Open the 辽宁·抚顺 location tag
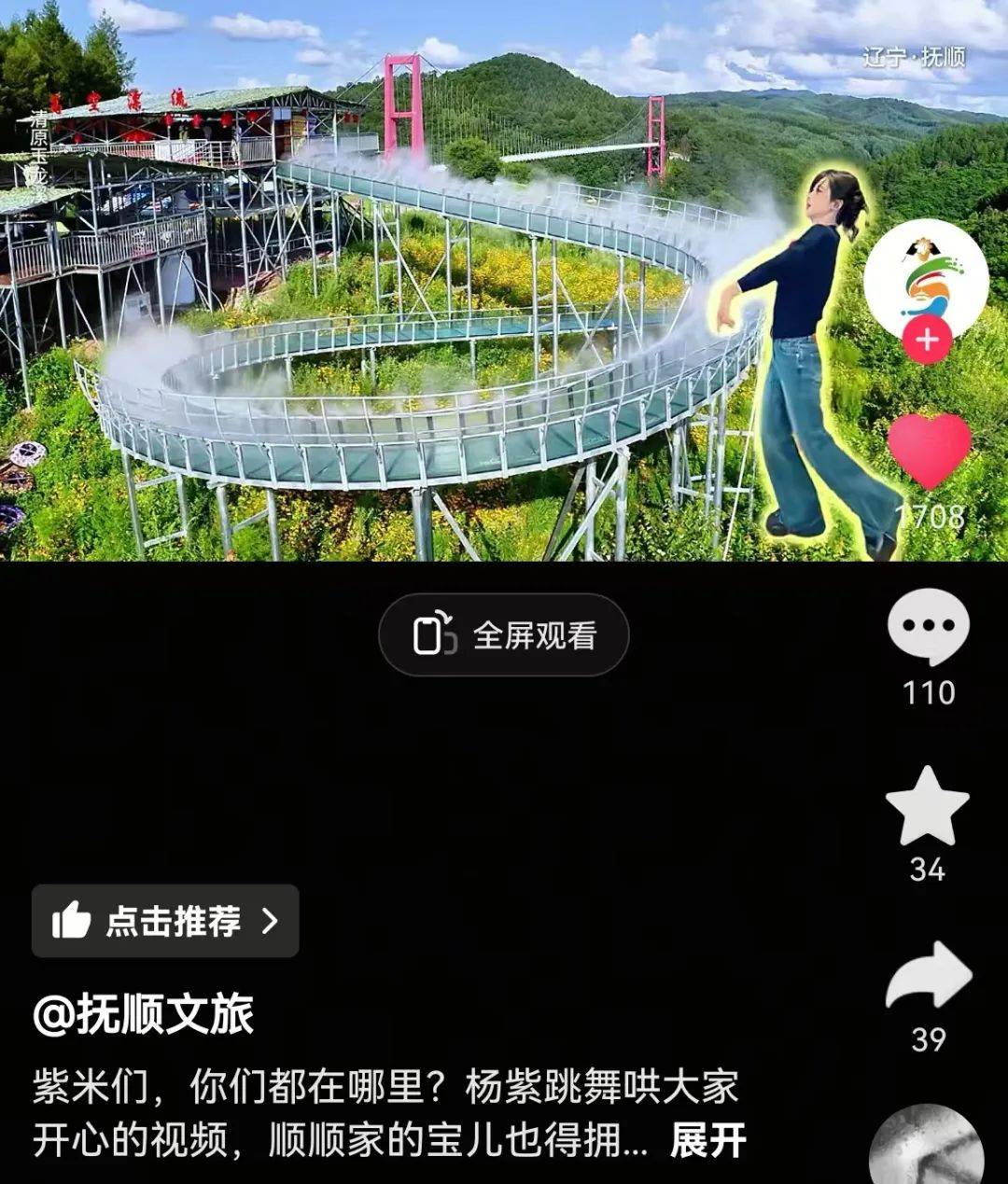 (x=913, y=58)
